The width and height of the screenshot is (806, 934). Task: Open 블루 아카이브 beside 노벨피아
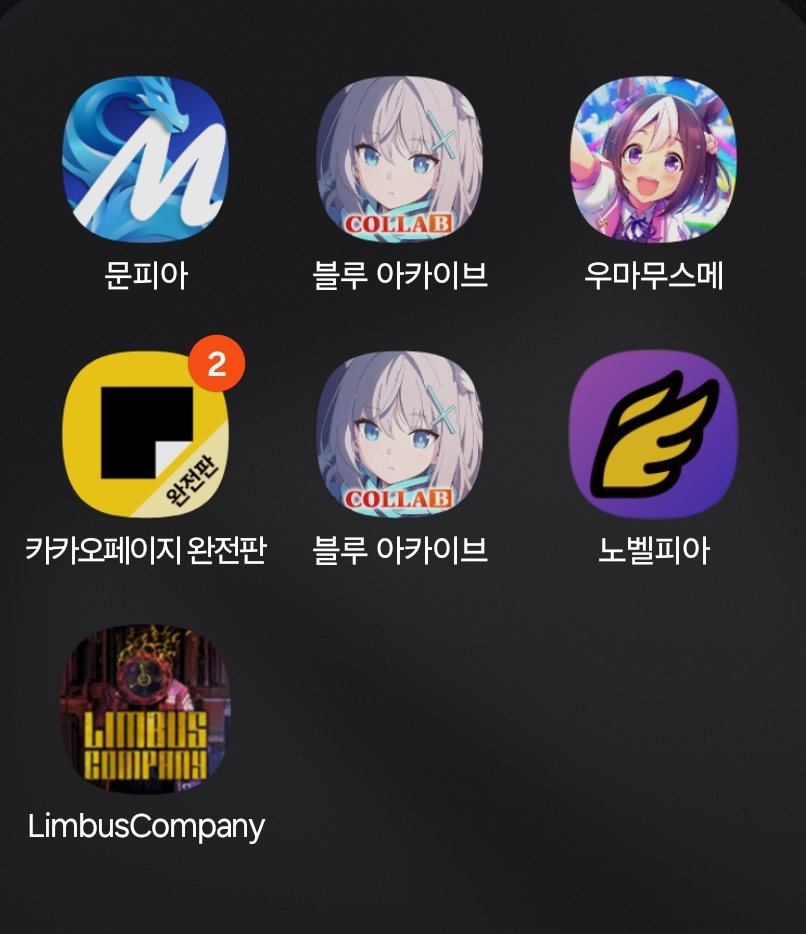tap(400, 434)
